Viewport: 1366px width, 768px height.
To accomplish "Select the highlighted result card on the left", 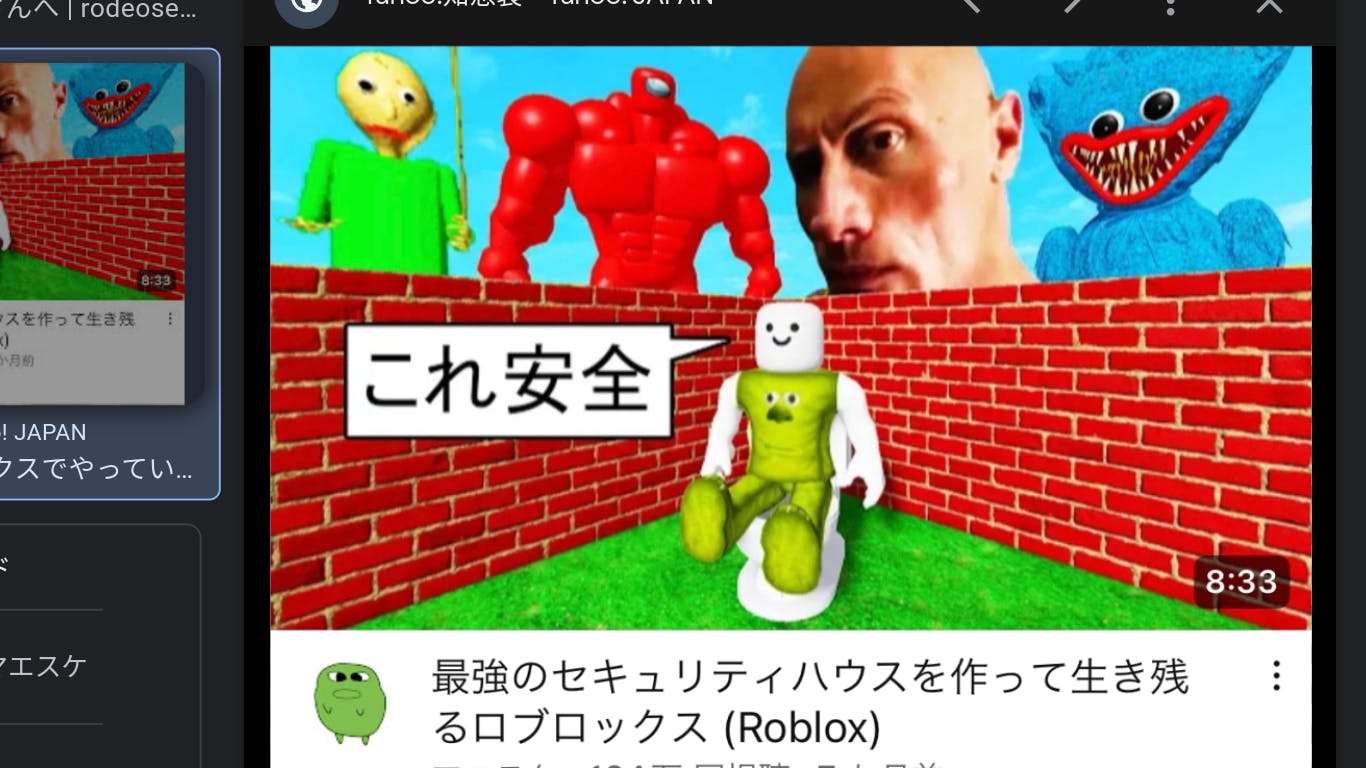I will [100, 272].
